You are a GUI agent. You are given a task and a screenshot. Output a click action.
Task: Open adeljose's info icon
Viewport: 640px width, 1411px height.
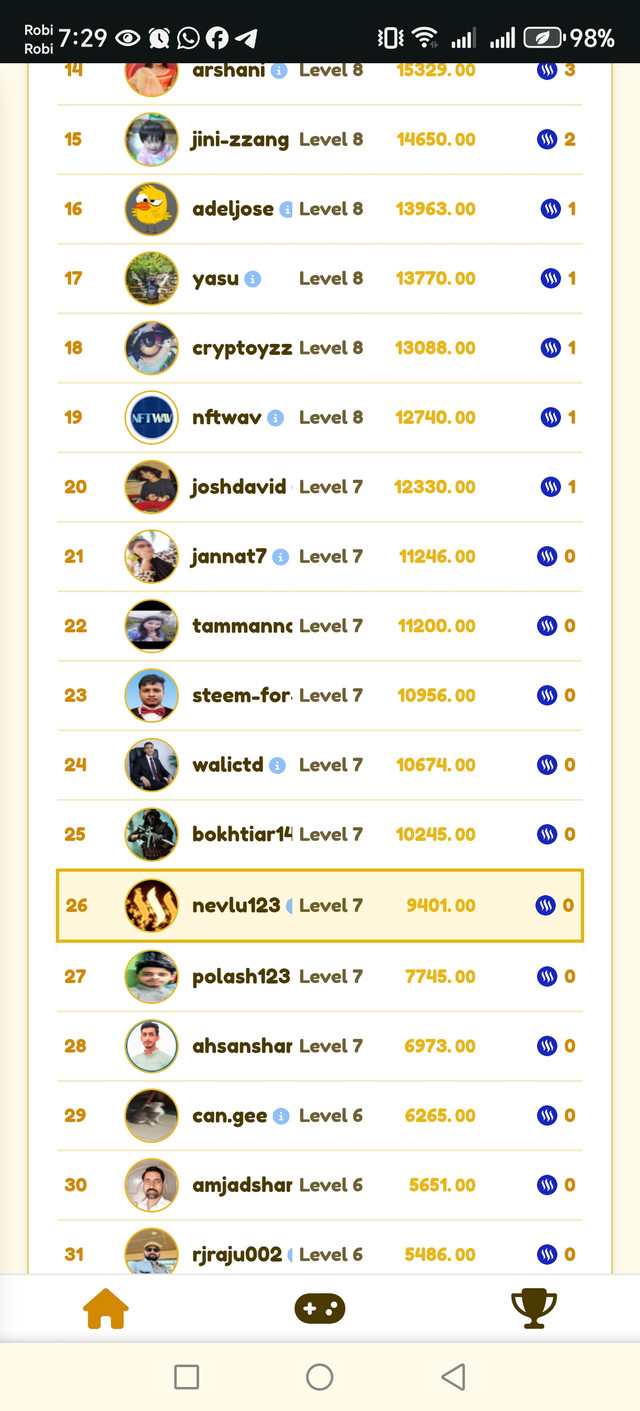pos(286,210)
